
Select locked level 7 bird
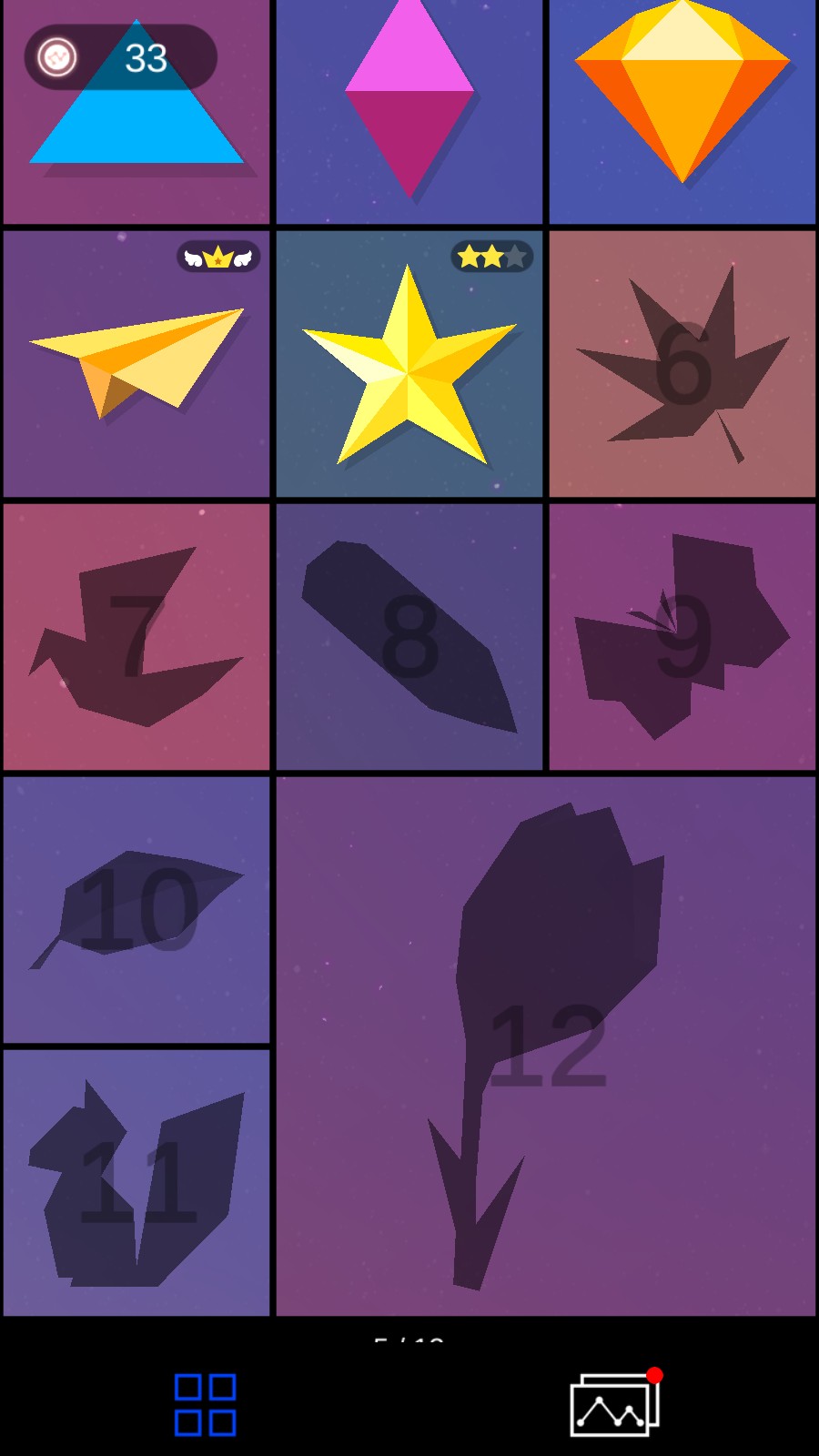tap(136, 637)
